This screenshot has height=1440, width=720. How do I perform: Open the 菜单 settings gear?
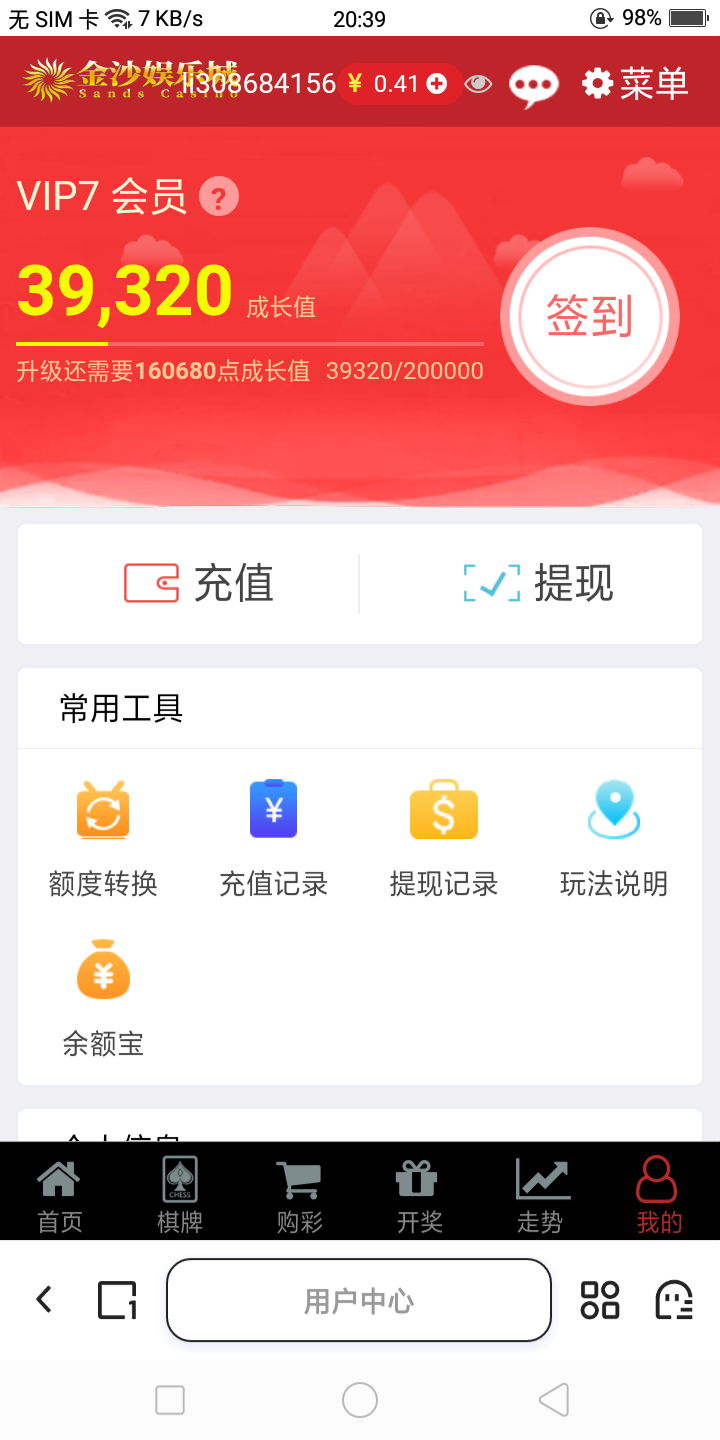[597, 84]
